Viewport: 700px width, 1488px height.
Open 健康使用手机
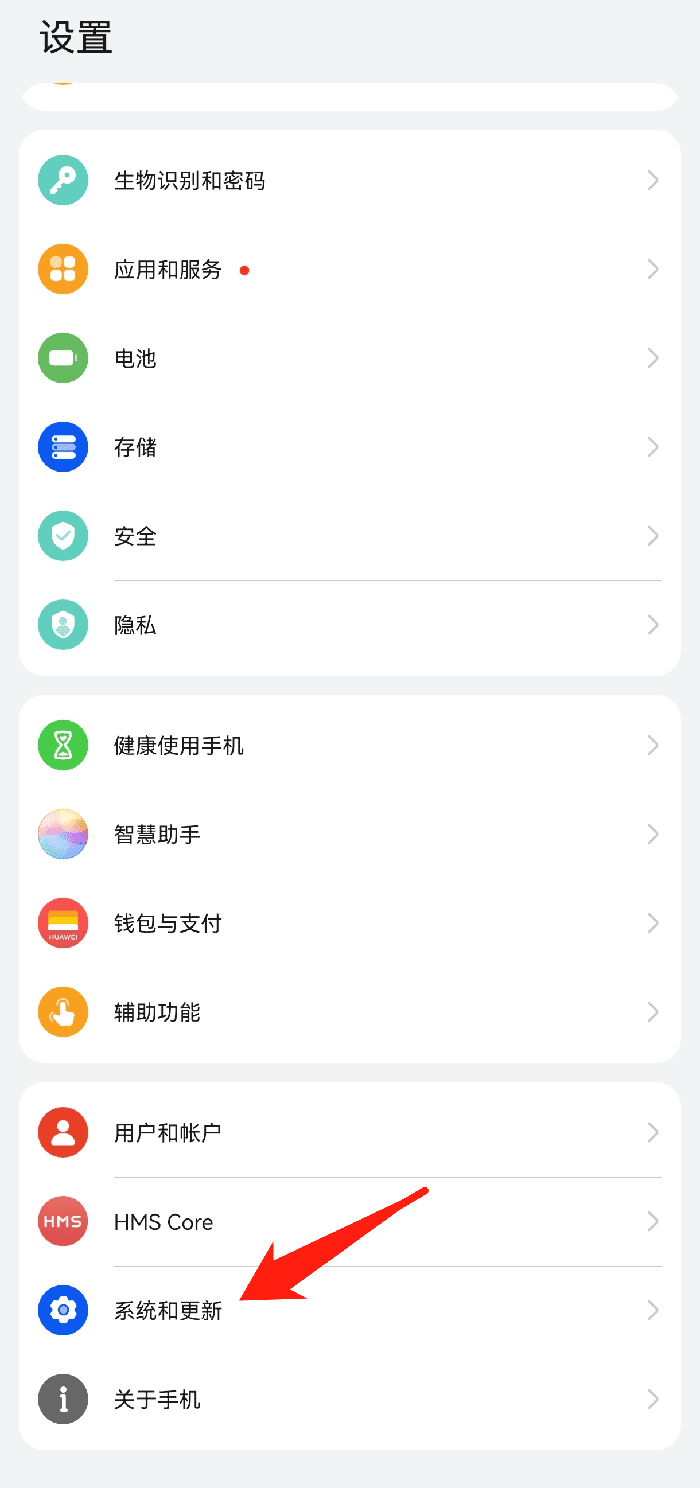(179, 746)
